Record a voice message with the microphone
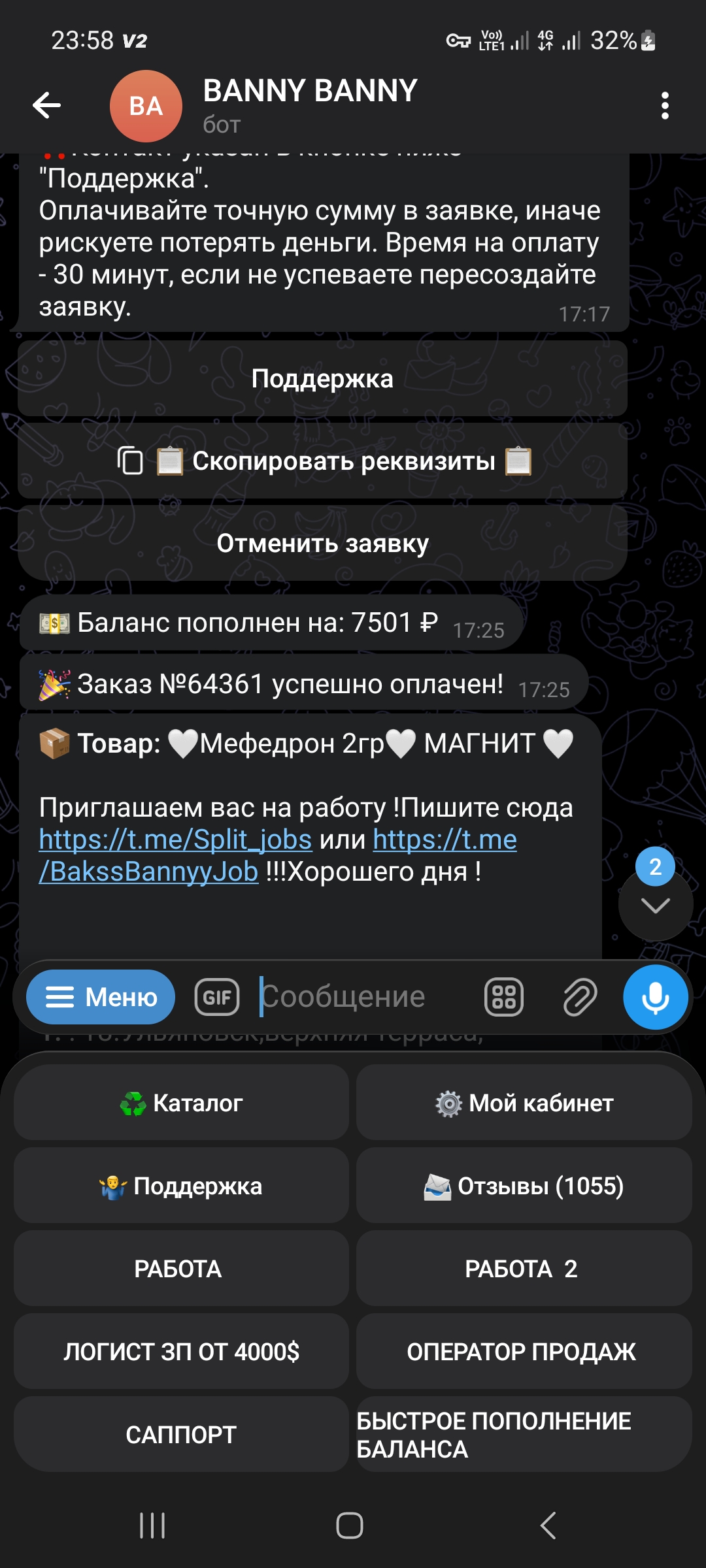This screenshot has height=1568, width=706. (655, 997)
